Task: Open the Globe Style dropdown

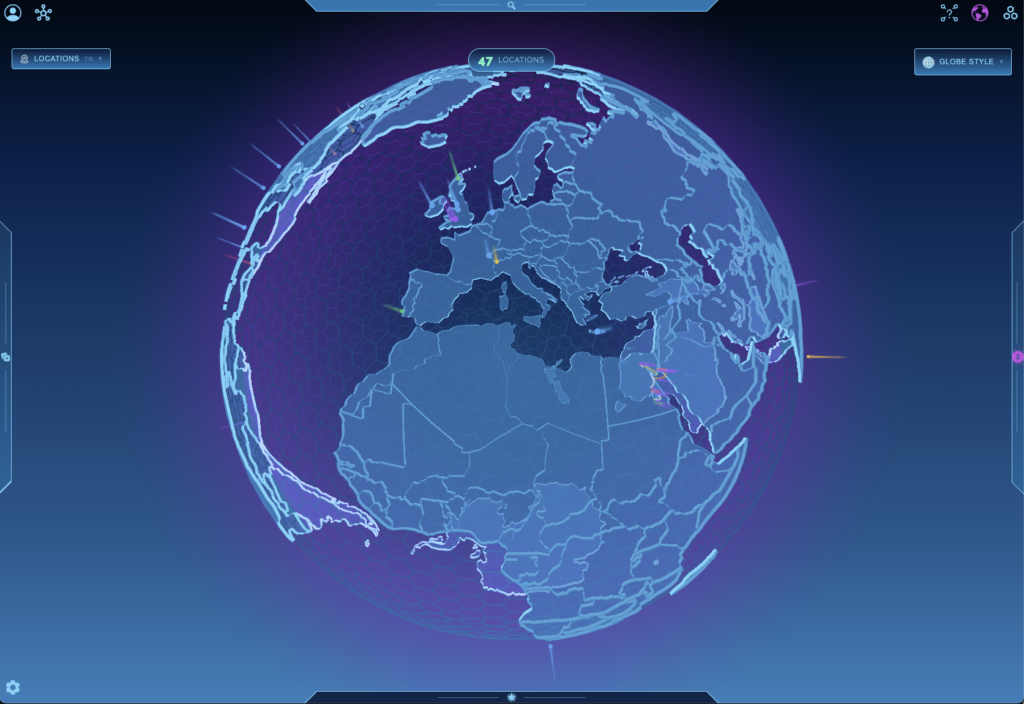Action: point(962,62)
